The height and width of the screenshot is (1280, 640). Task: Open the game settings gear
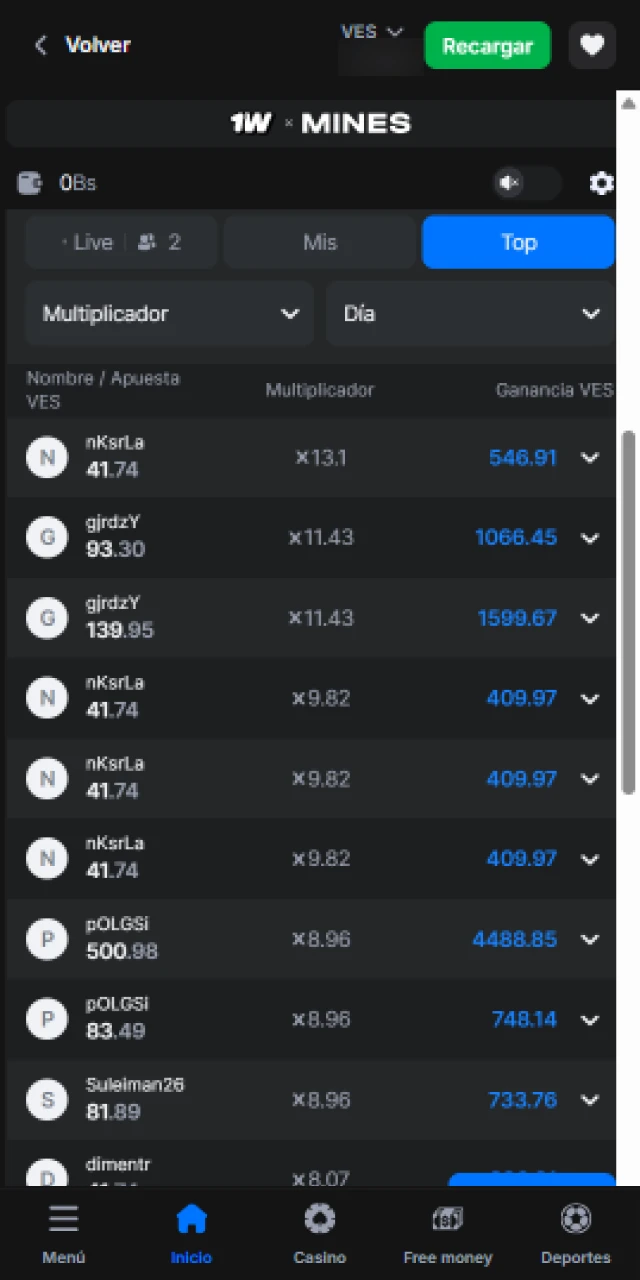(x=601, y=183)
